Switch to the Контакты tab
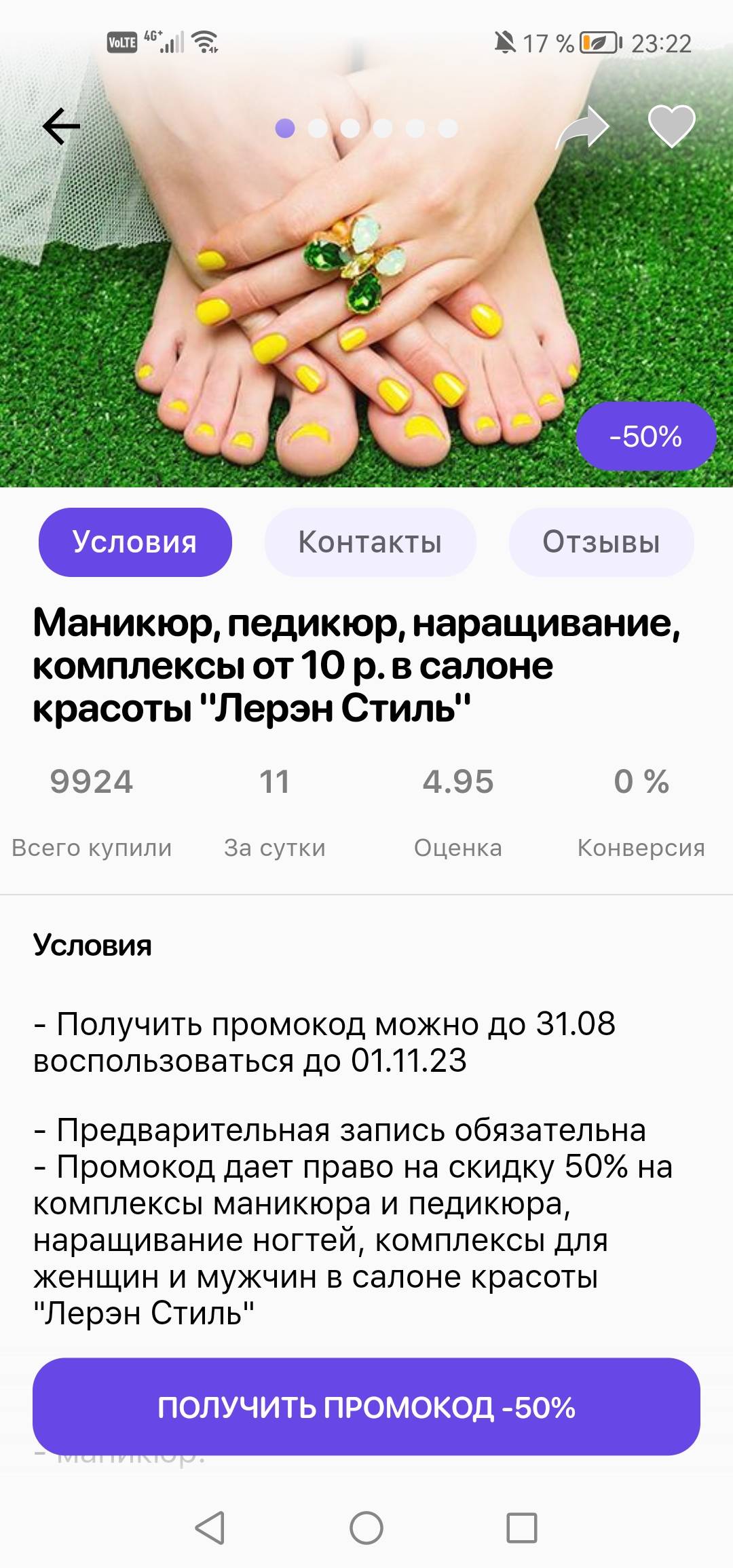The height and width of the screenshot is (1568, 733). pyautogui.click(x=370, y=542)
